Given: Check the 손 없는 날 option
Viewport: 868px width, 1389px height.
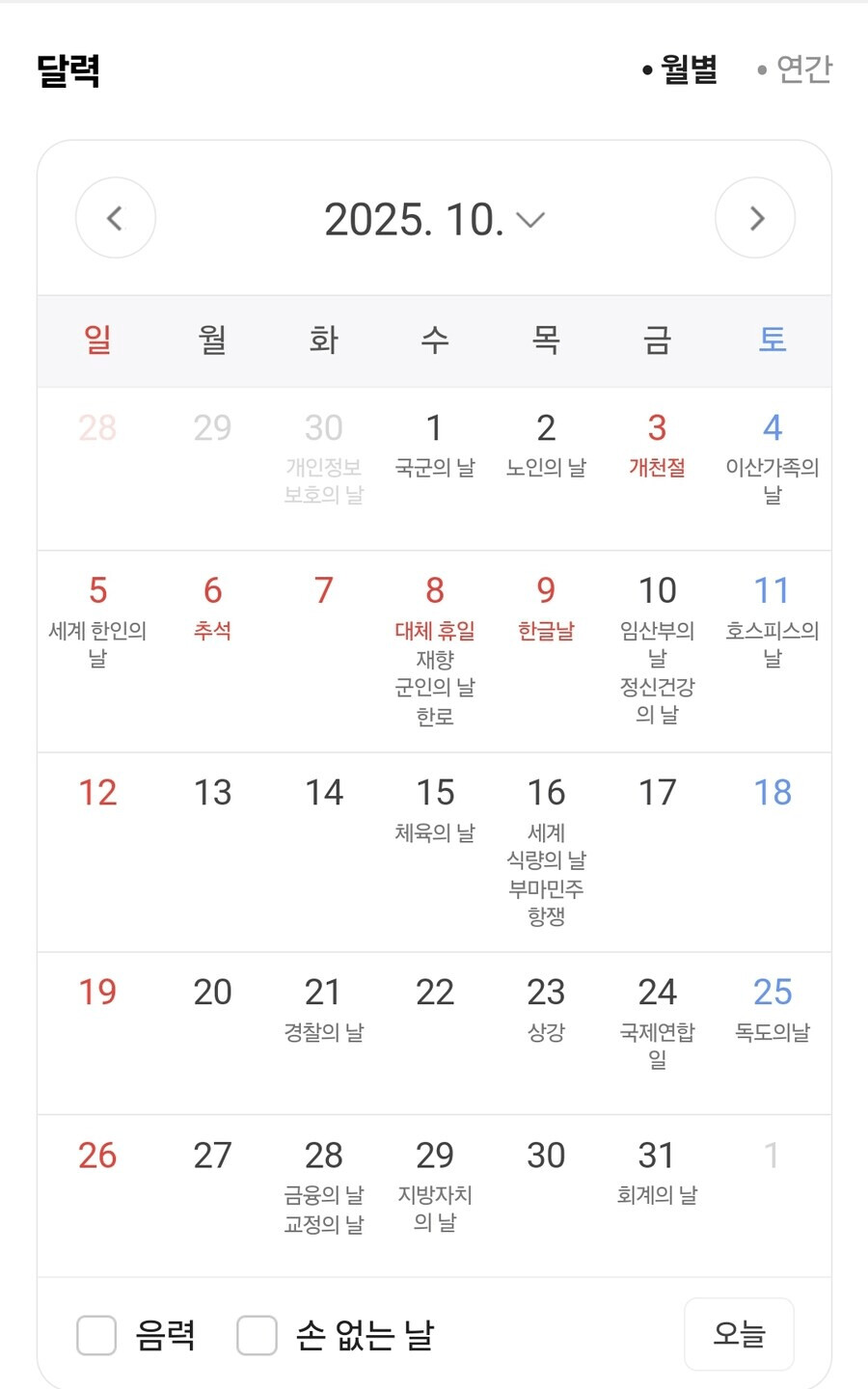Looking at the screenshot, I should pos(258,1335).
